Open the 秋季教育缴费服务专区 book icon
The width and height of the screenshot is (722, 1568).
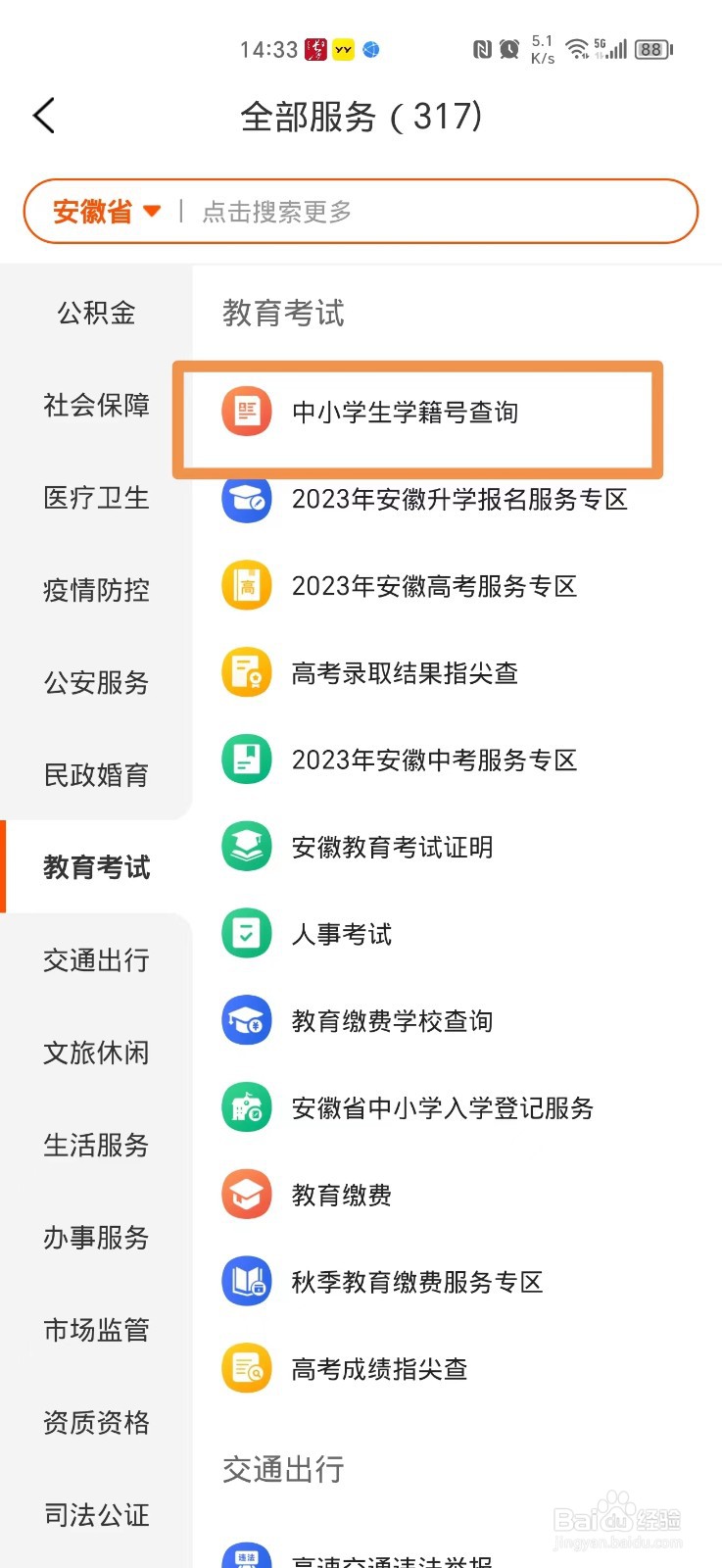click(x=247, y=1281)
